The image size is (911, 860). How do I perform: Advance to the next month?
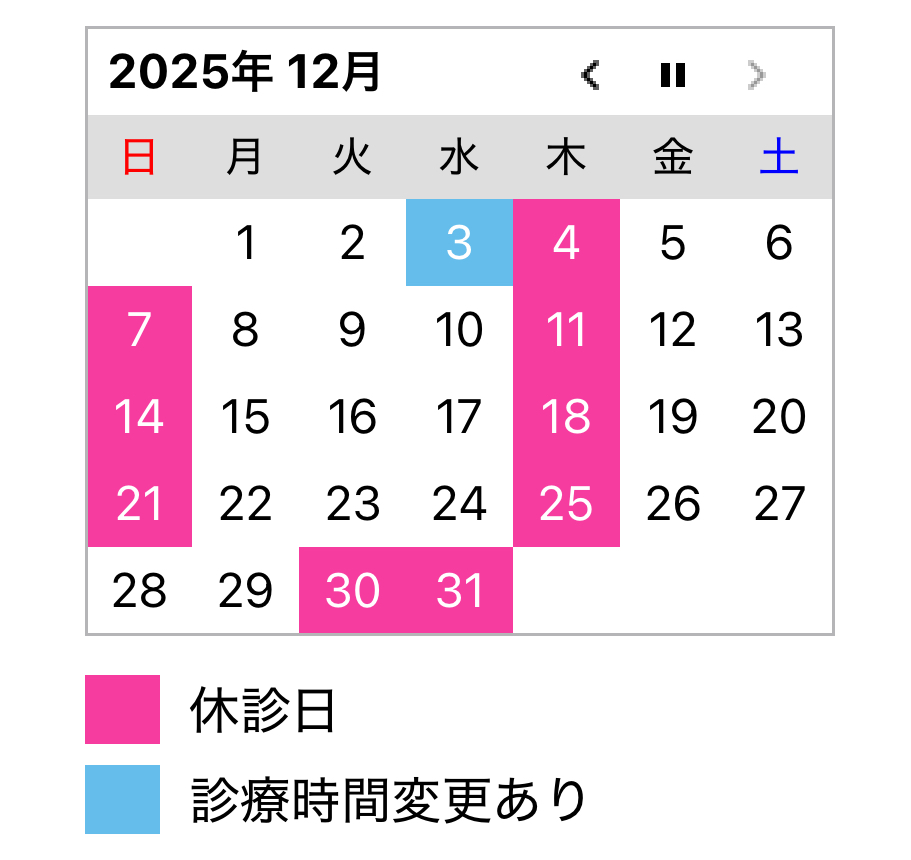tap(757, 75)
